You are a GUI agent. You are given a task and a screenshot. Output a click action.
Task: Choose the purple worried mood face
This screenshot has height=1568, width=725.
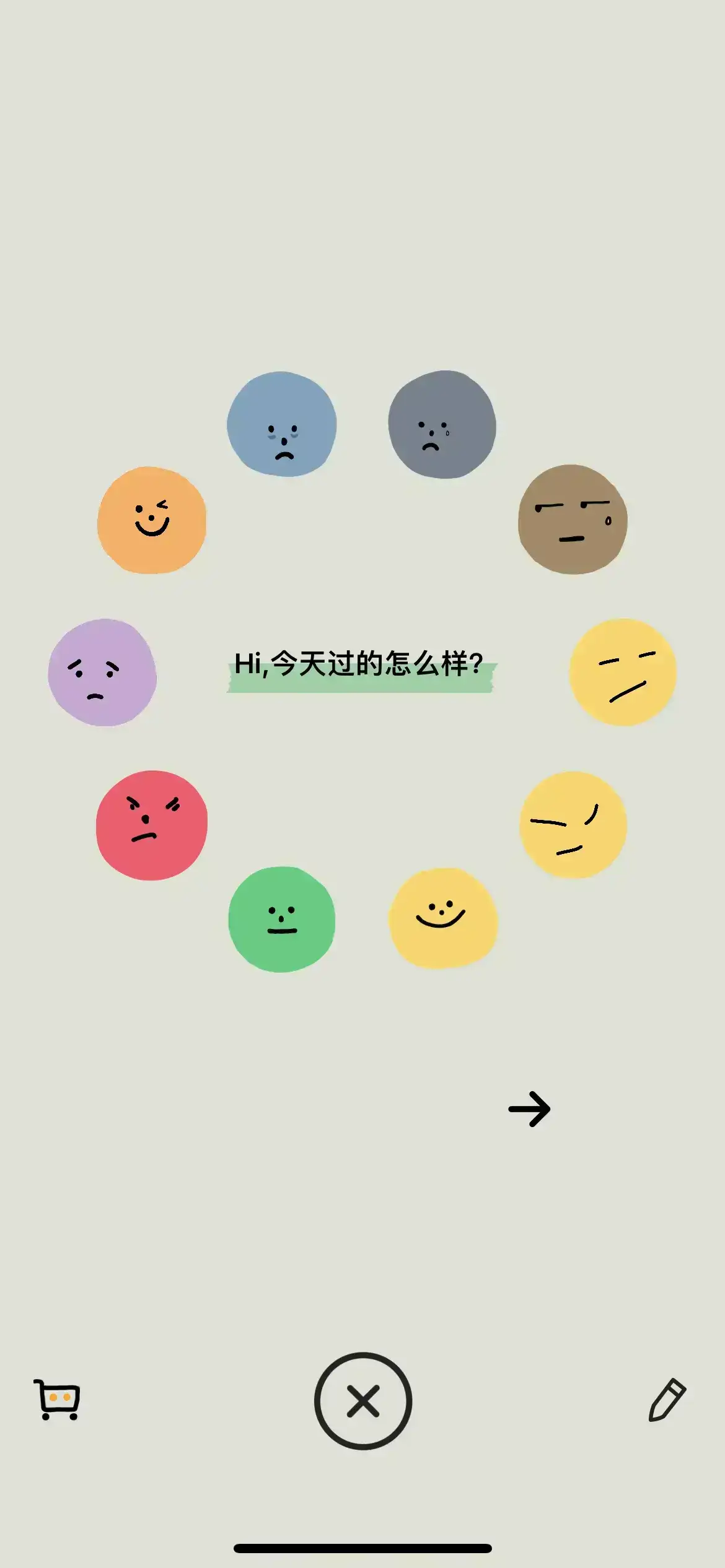(x=102, y=672)
